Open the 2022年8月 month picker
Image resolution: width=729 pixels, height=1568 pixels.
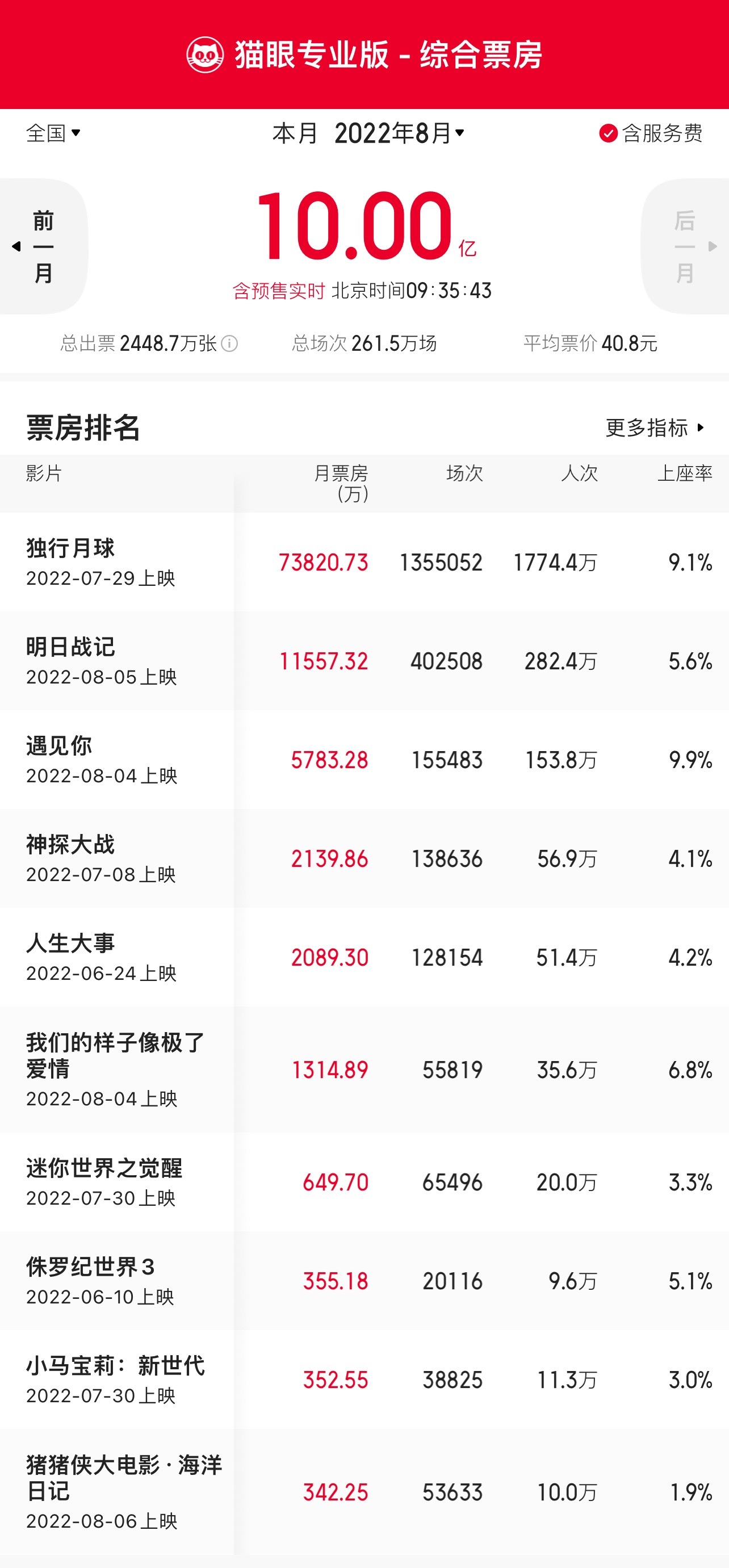[x=400, y=133]
